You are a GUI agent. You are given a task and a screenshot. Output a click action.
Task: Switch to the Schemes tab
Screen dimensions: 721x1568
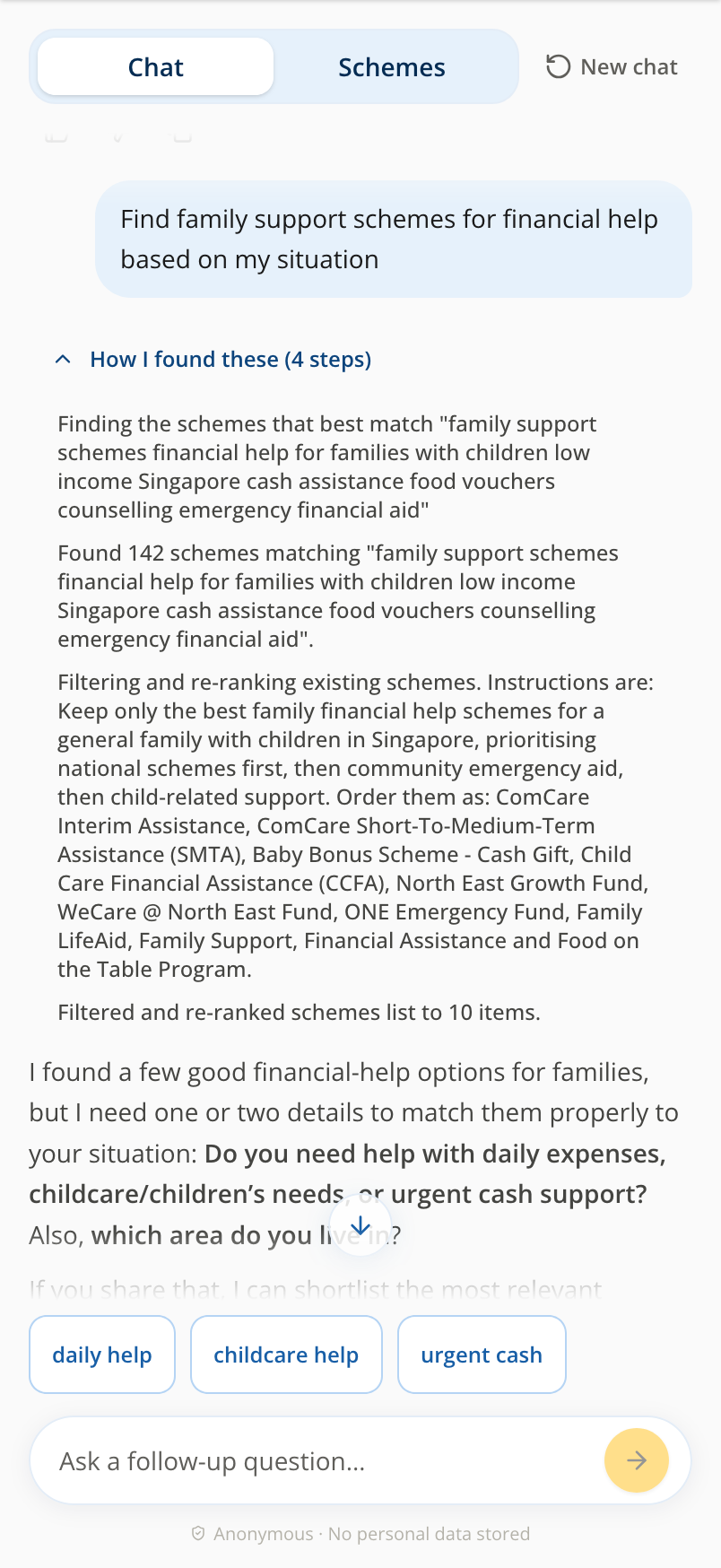click(392, 67)
